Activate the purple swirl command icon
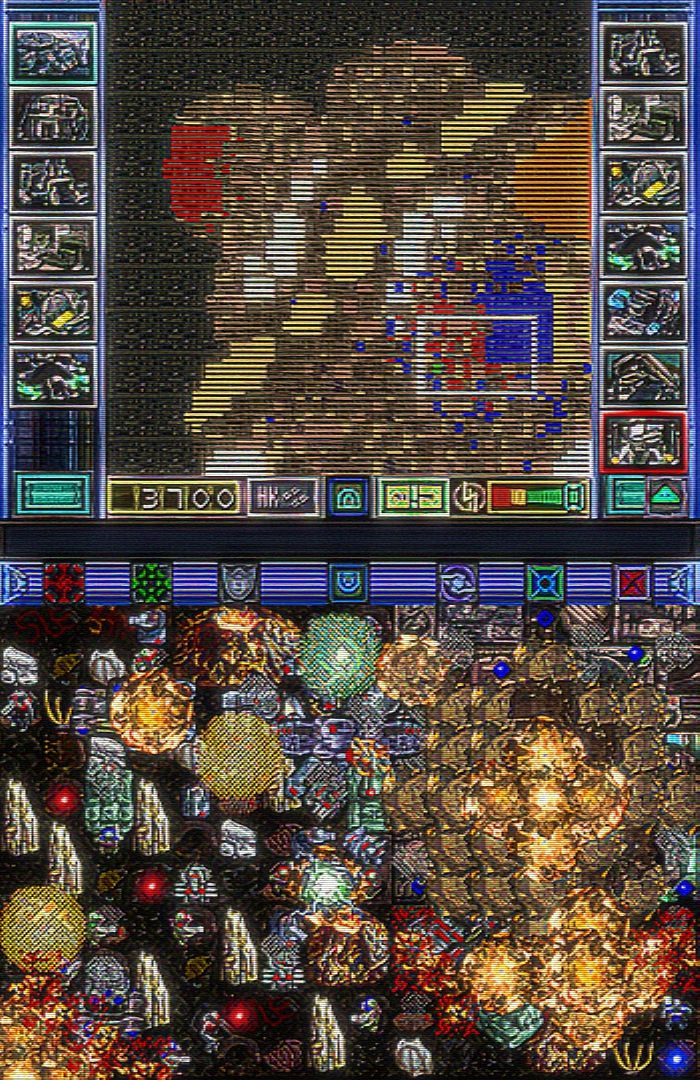700x1080 pixels. 458,582
